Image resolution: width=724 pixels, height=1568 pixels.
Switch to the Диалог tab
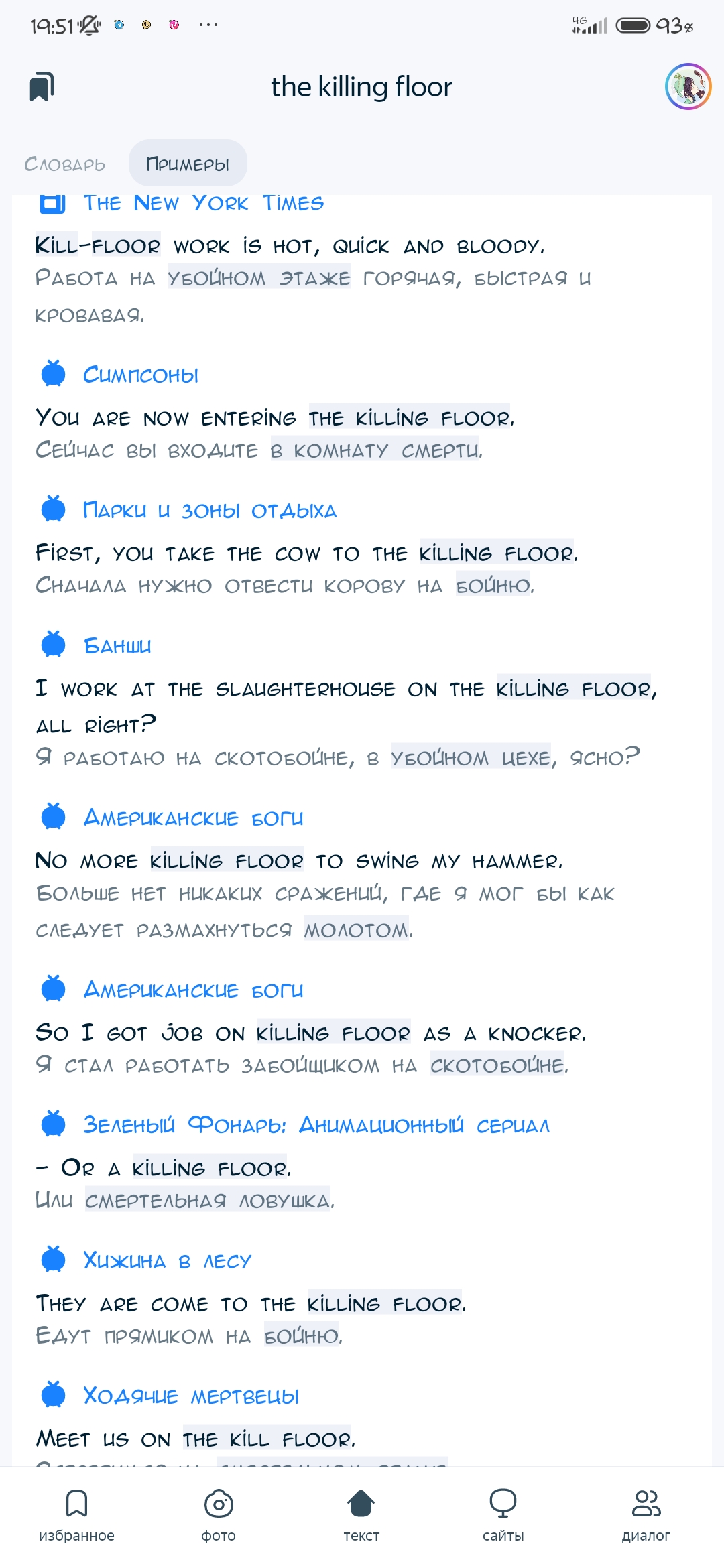[x=646, y=1516]
